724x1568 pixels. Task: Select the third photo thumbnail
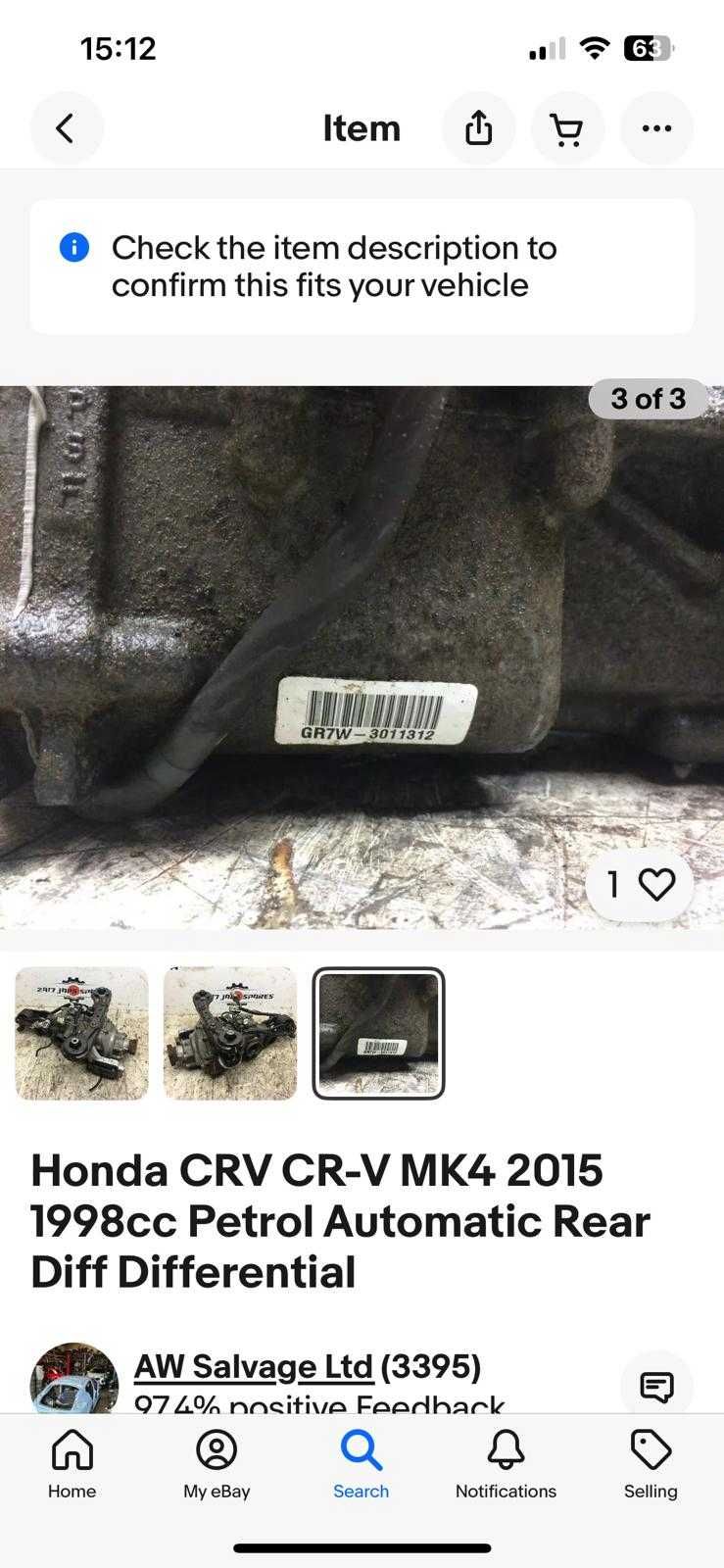click(x=378, y=1033)
